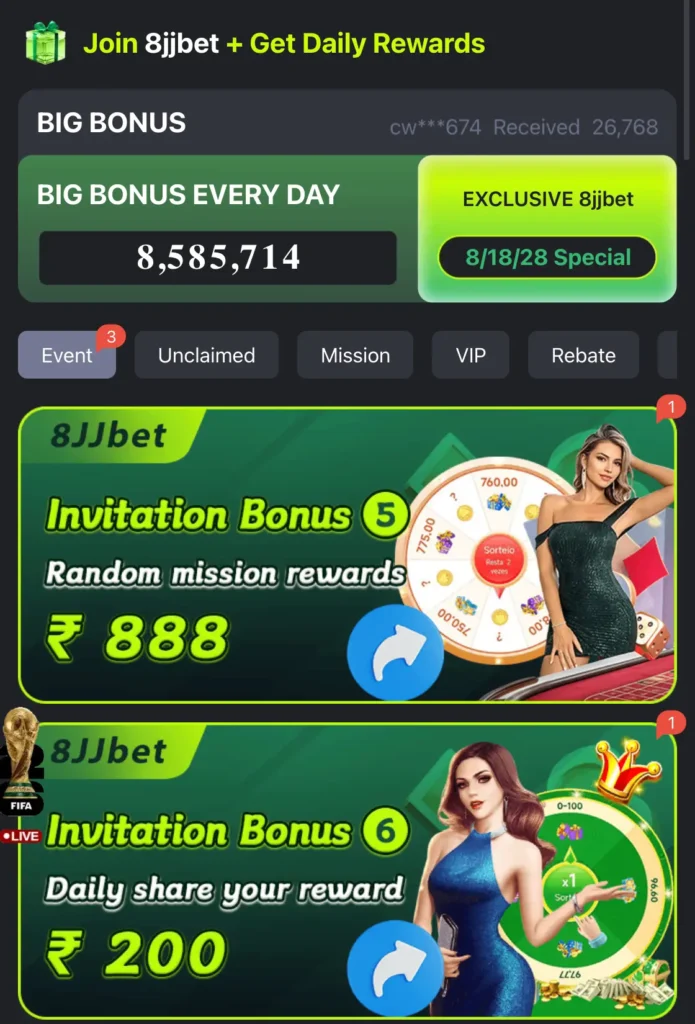Image resolution: width=695 pixels, height=1024 pixels.
Task: Open the Unclaimed tab
Action: coord(206,355)
